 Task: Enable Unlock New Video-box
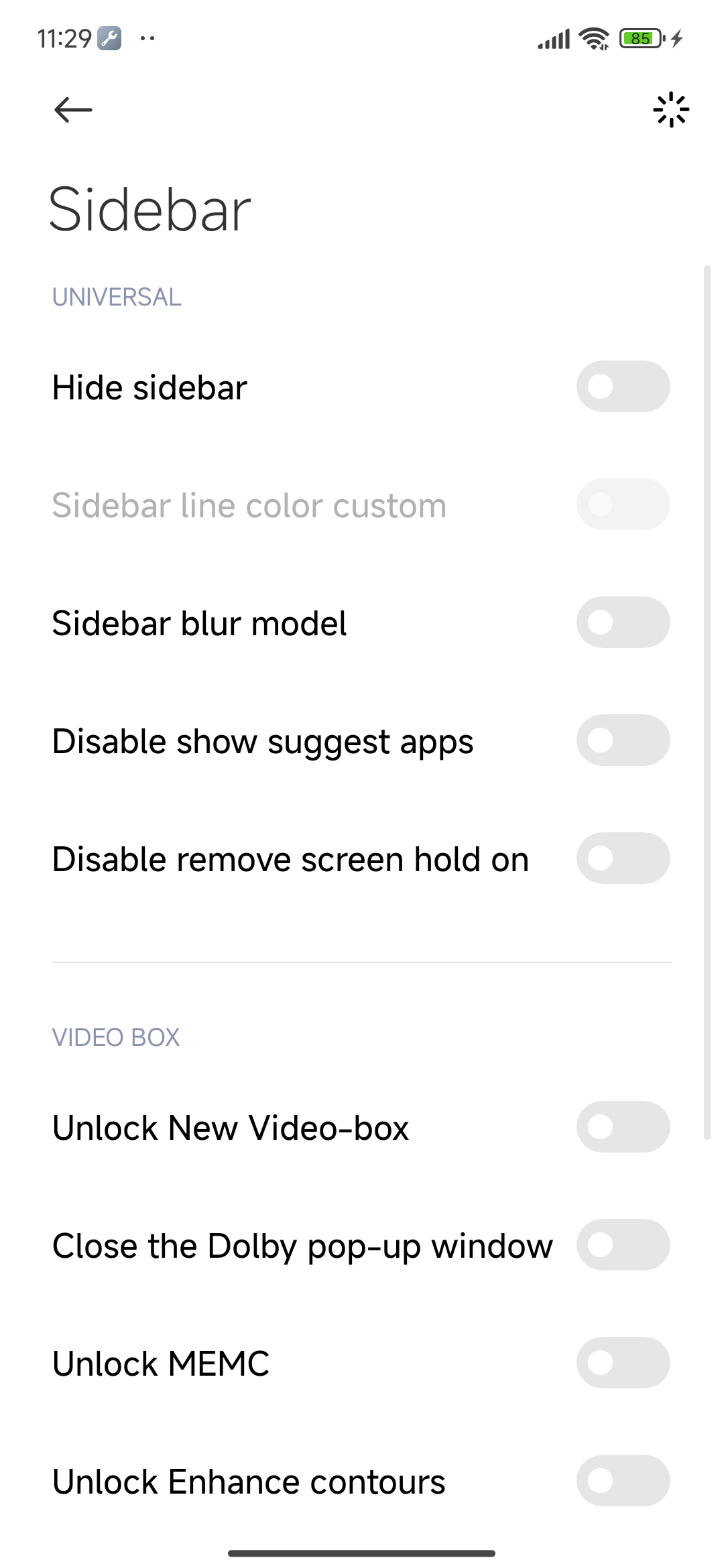[x=623, y=1127]
